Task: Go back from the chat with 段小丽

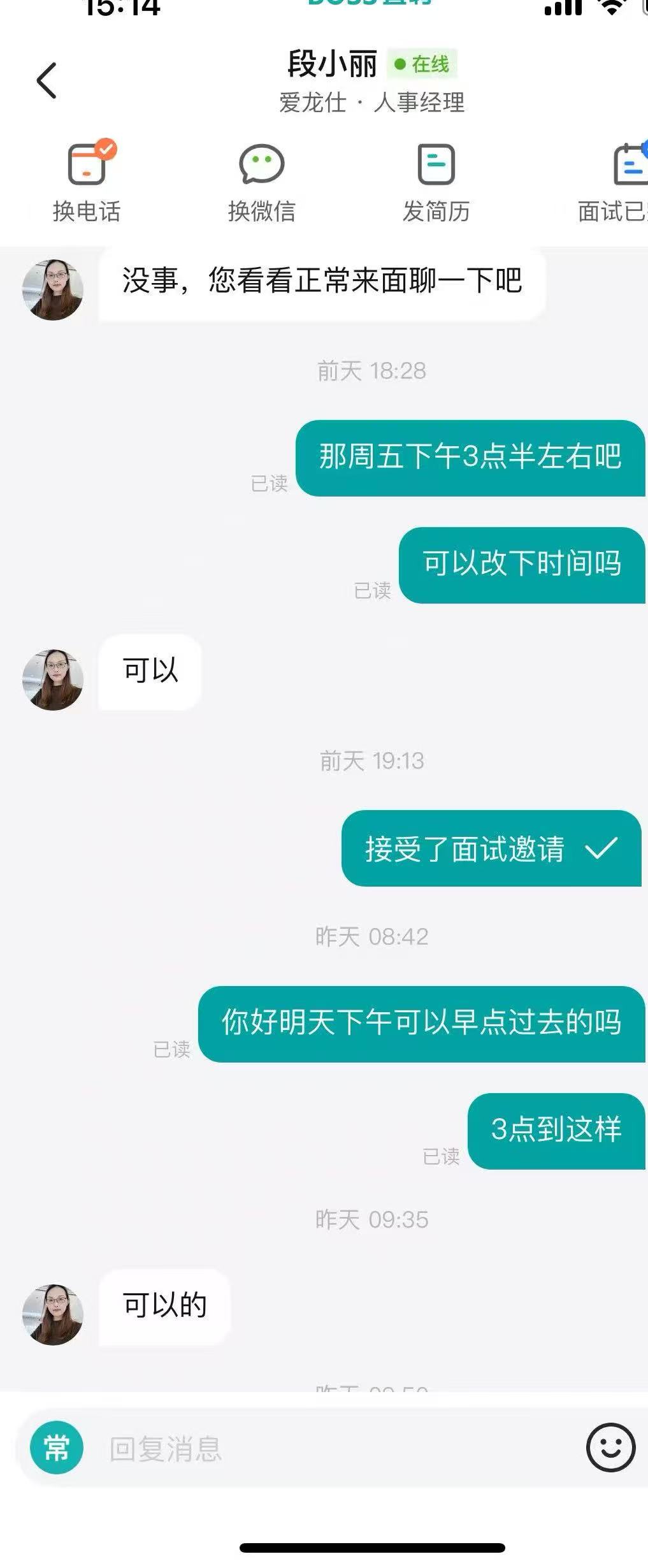Action: click(47, 81)
